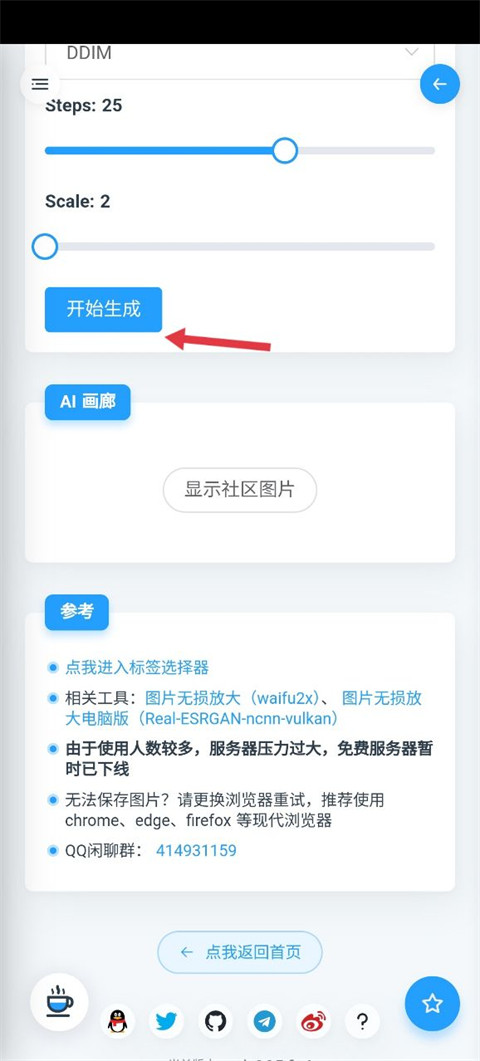The image size is (480, 1061).
Task: Tap 显示社区图片 button
Action: click(x=240, y=489)
